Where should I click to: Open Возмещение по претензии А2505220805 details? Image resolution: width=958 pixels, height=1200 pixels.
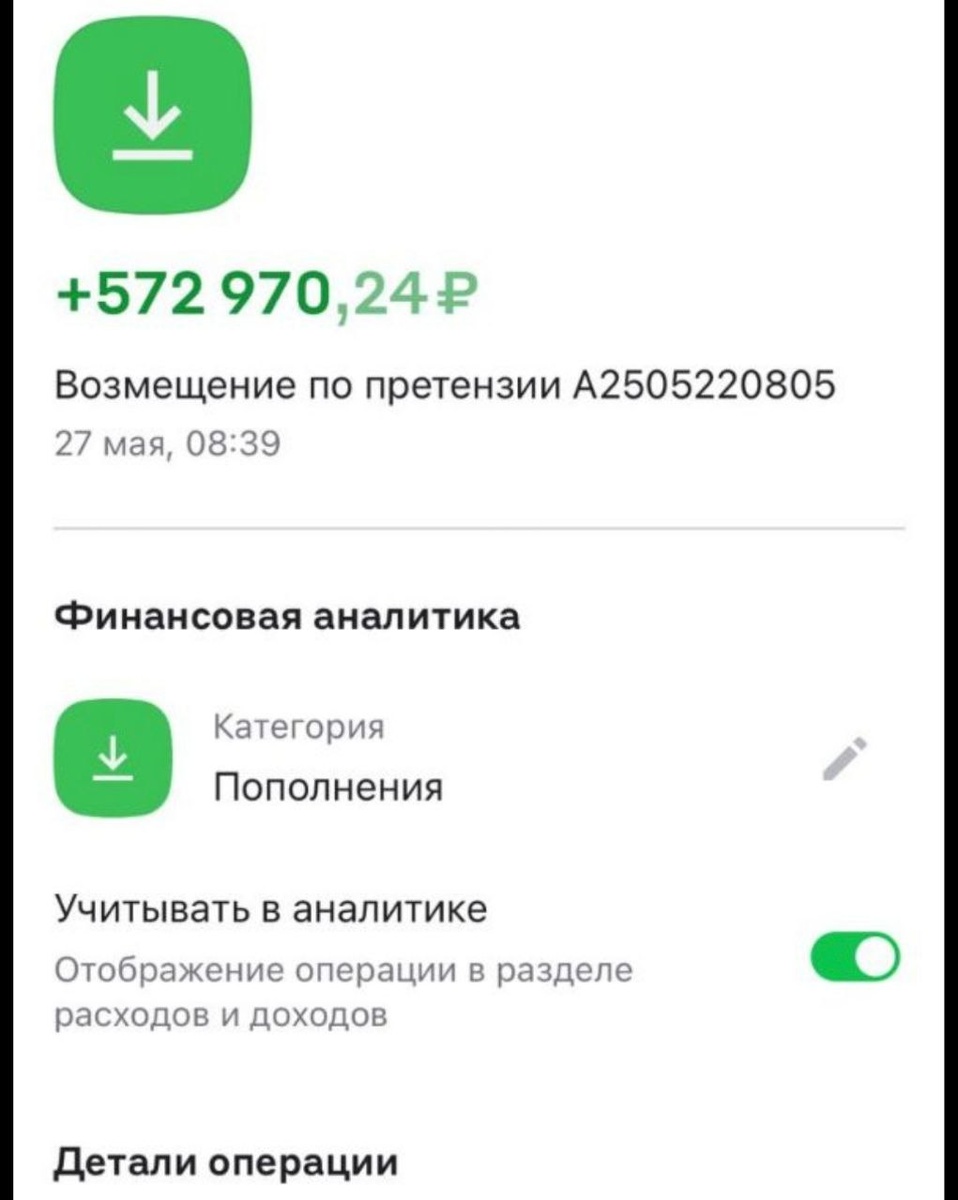click(447, 382)
